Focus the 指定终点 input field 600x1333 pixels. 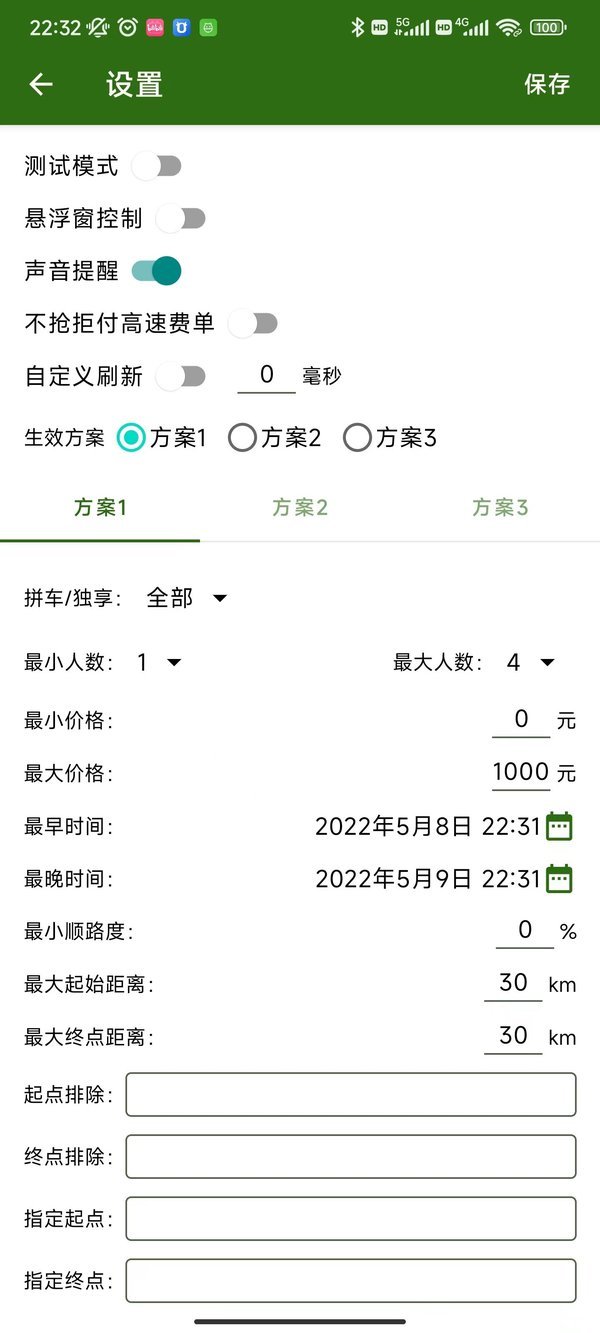[351, 1280]
